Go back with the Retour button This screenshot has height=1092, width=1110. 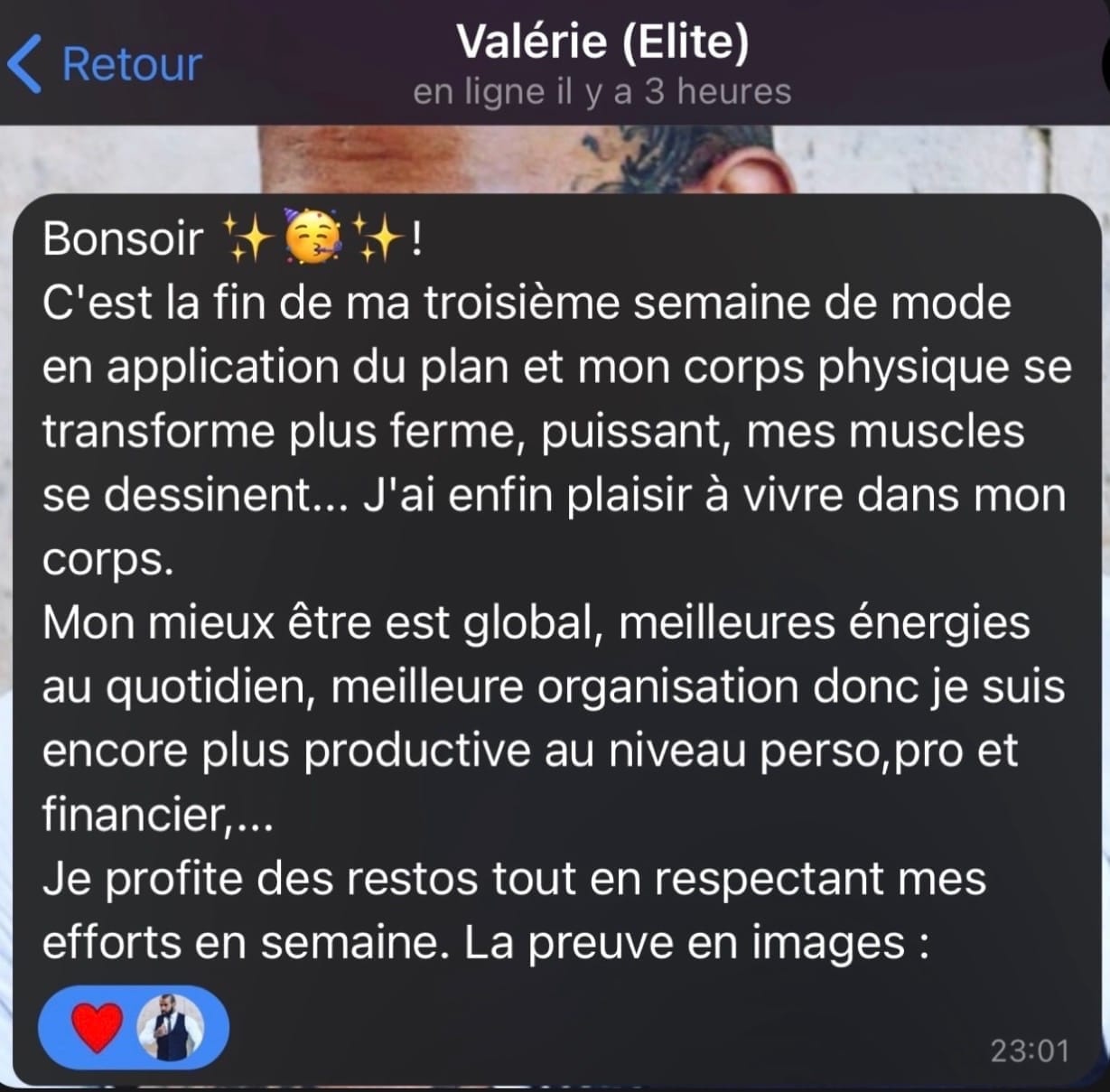coord(105,64)
